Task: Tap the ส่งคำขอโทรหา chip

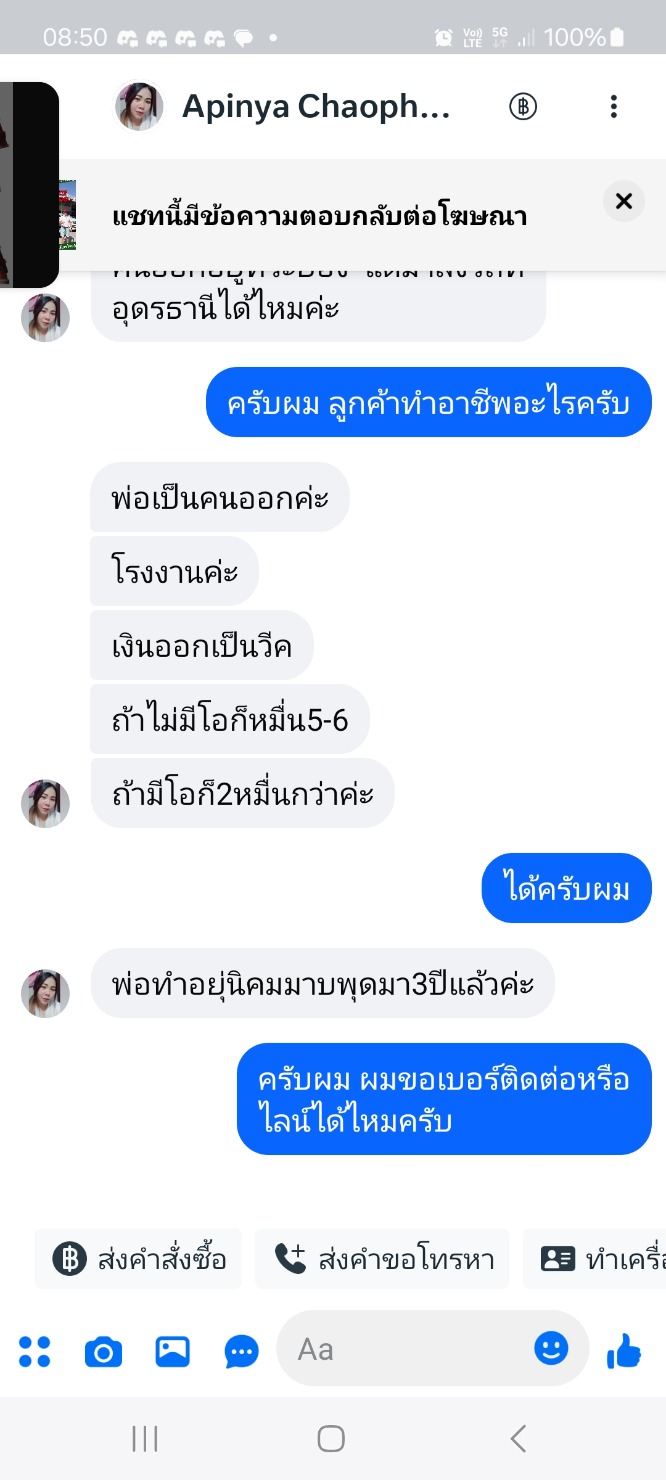Action: coord(383,1259)
